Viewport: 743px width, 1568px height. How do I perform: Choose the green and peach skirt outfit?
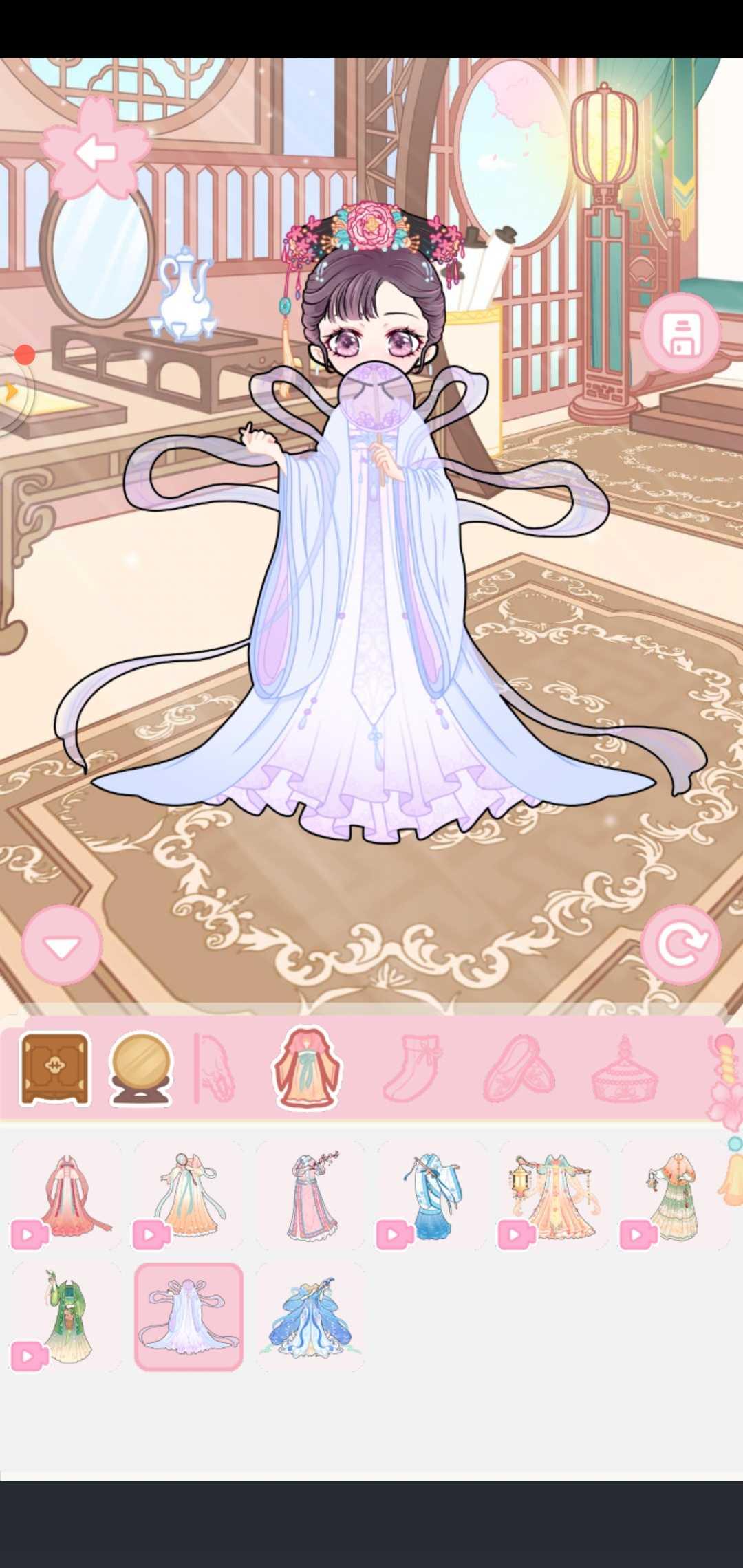tap(675, 1196)
